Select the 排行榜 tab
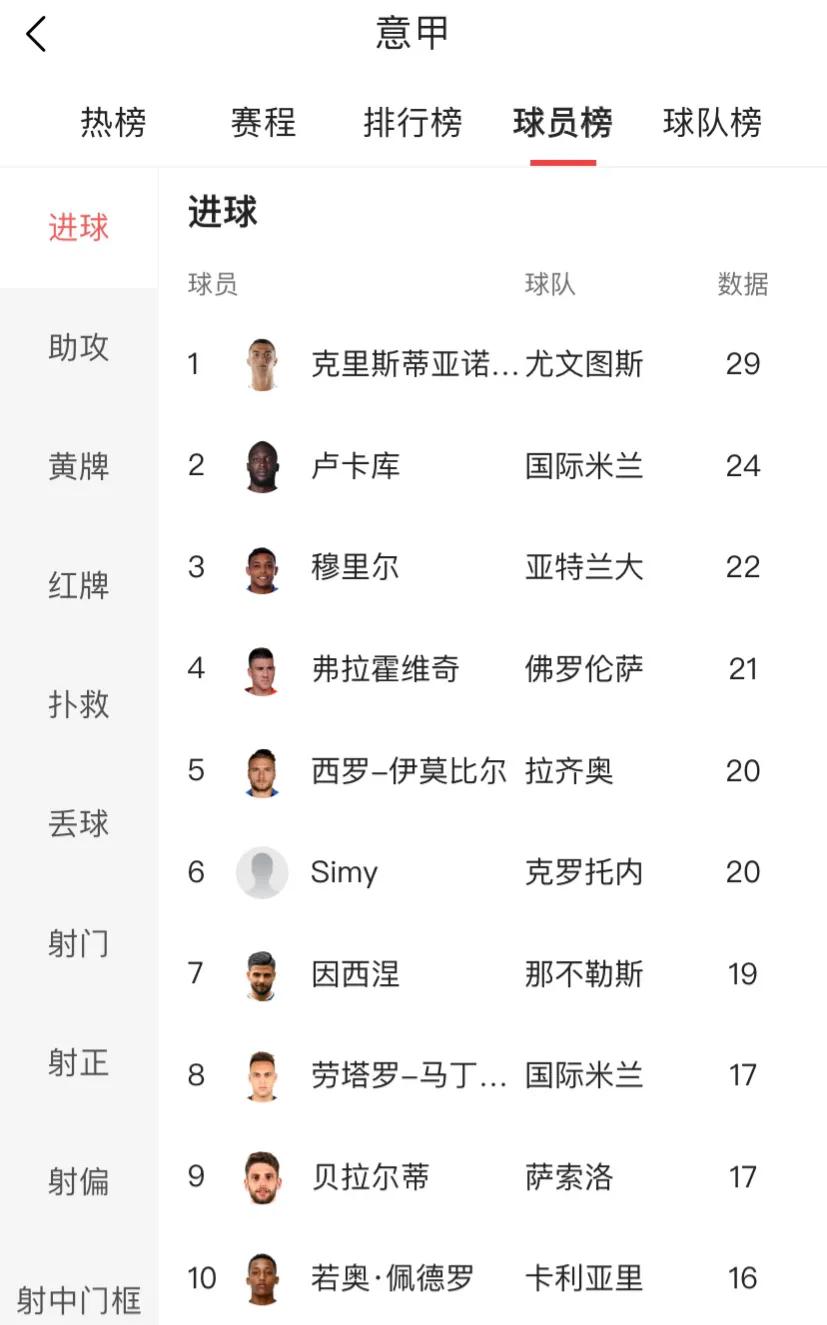 click(x=412, y=123)
